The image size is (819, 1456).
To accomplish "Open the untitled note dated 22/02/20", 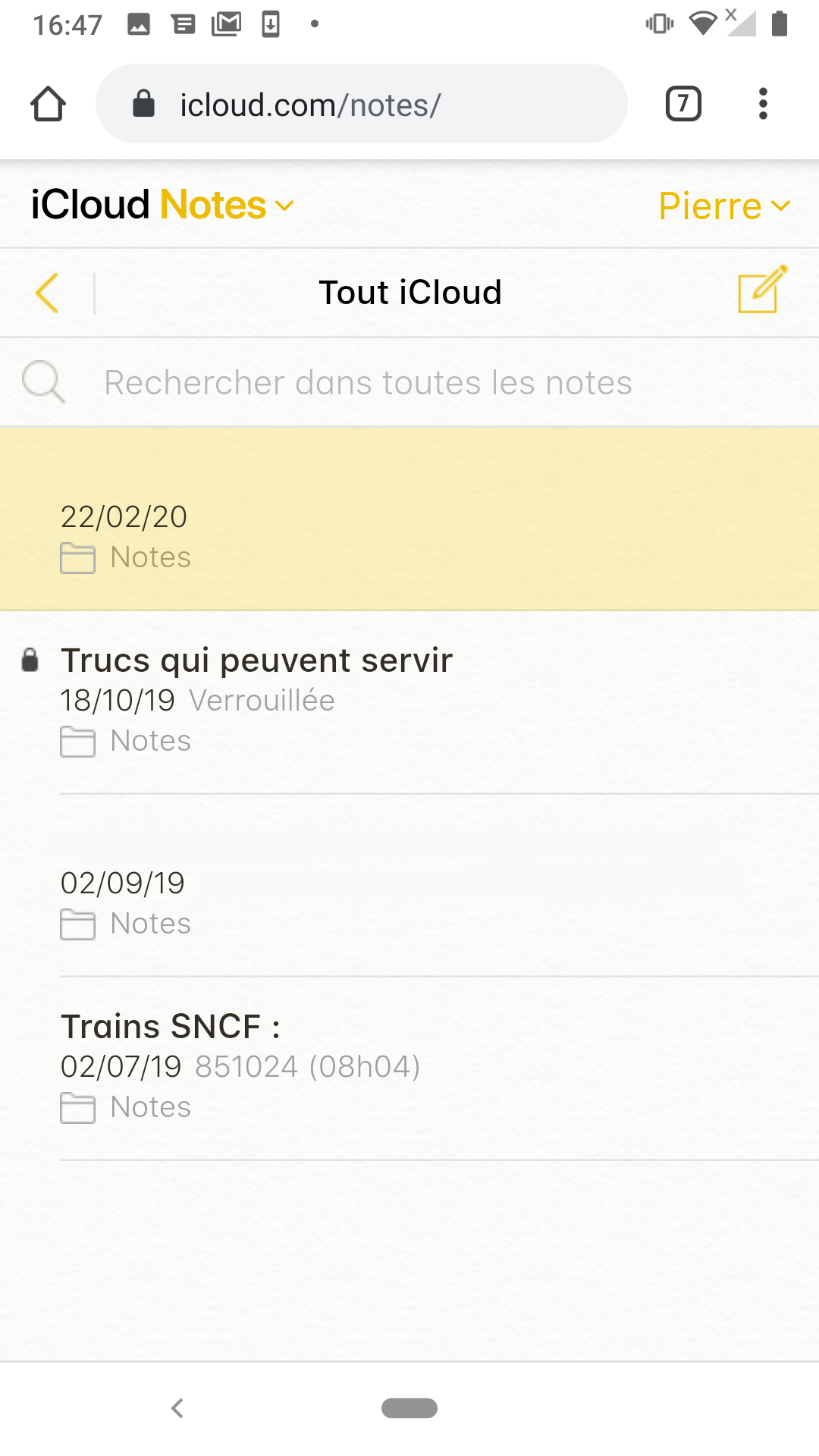I will [409, 519].
